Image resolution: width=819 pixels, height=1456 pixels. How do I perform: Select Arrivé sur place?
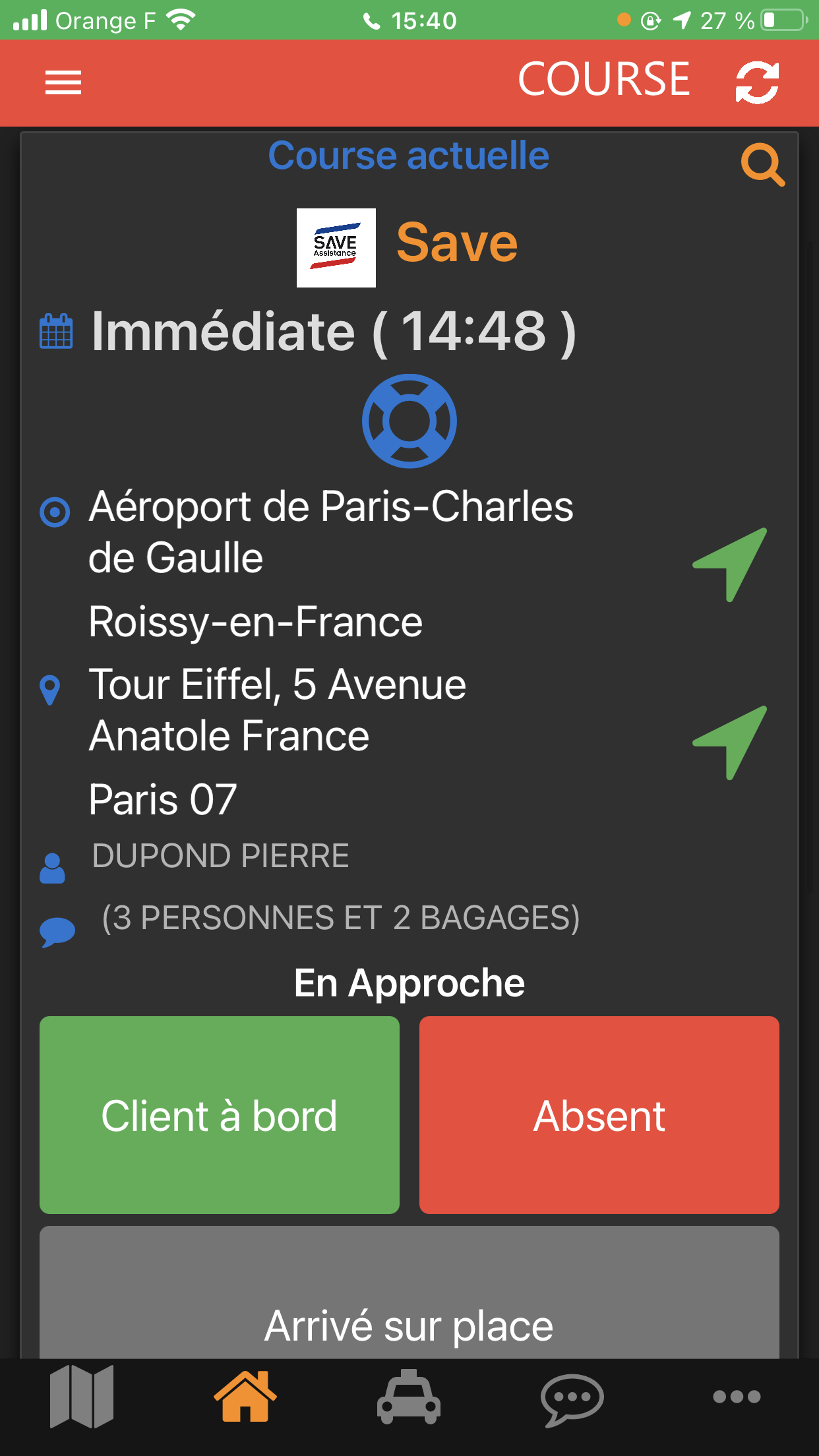pyautogui.click(x=409, y=1292)
